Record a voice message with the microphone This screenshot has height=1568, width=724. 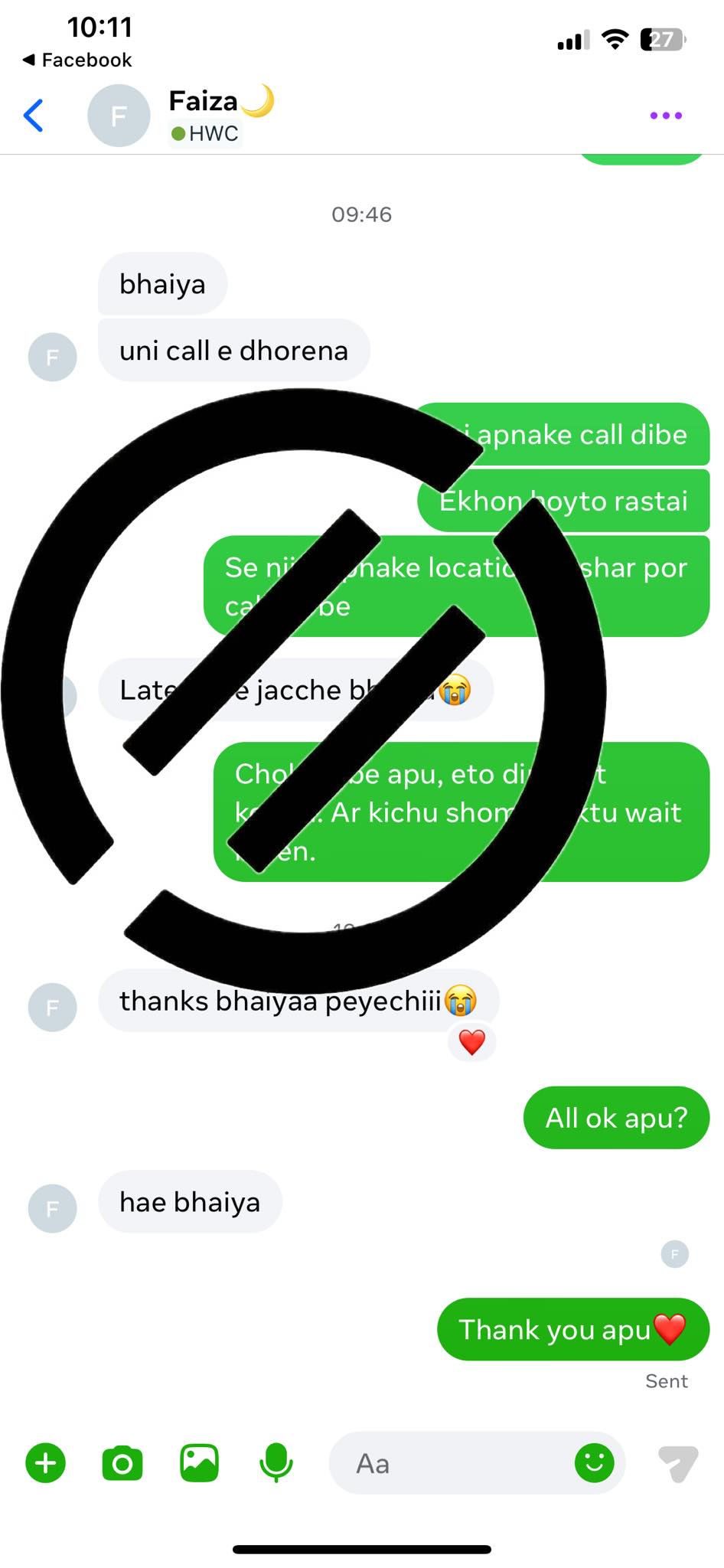point(276,1463)
